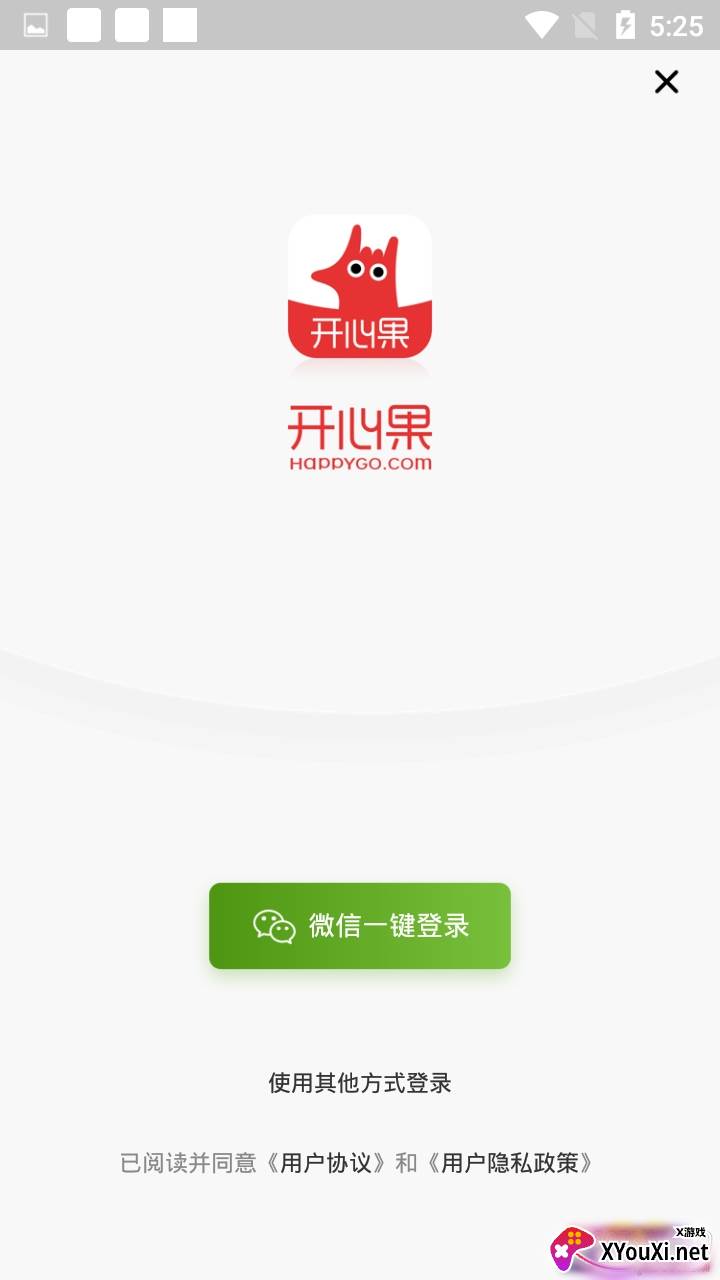
Task: Choose 使用其他方式登录 for other login methods
Action: (360, 1083)
